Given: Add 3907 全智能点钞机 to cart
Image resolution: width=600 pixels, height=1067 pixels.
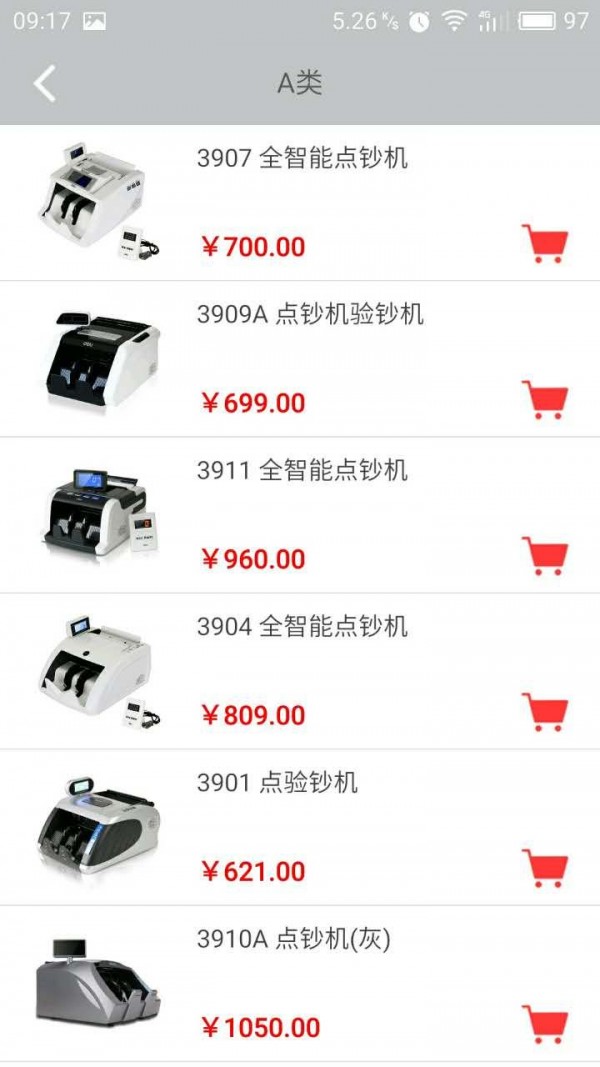Looking at the screenshot, I should 545,244.
